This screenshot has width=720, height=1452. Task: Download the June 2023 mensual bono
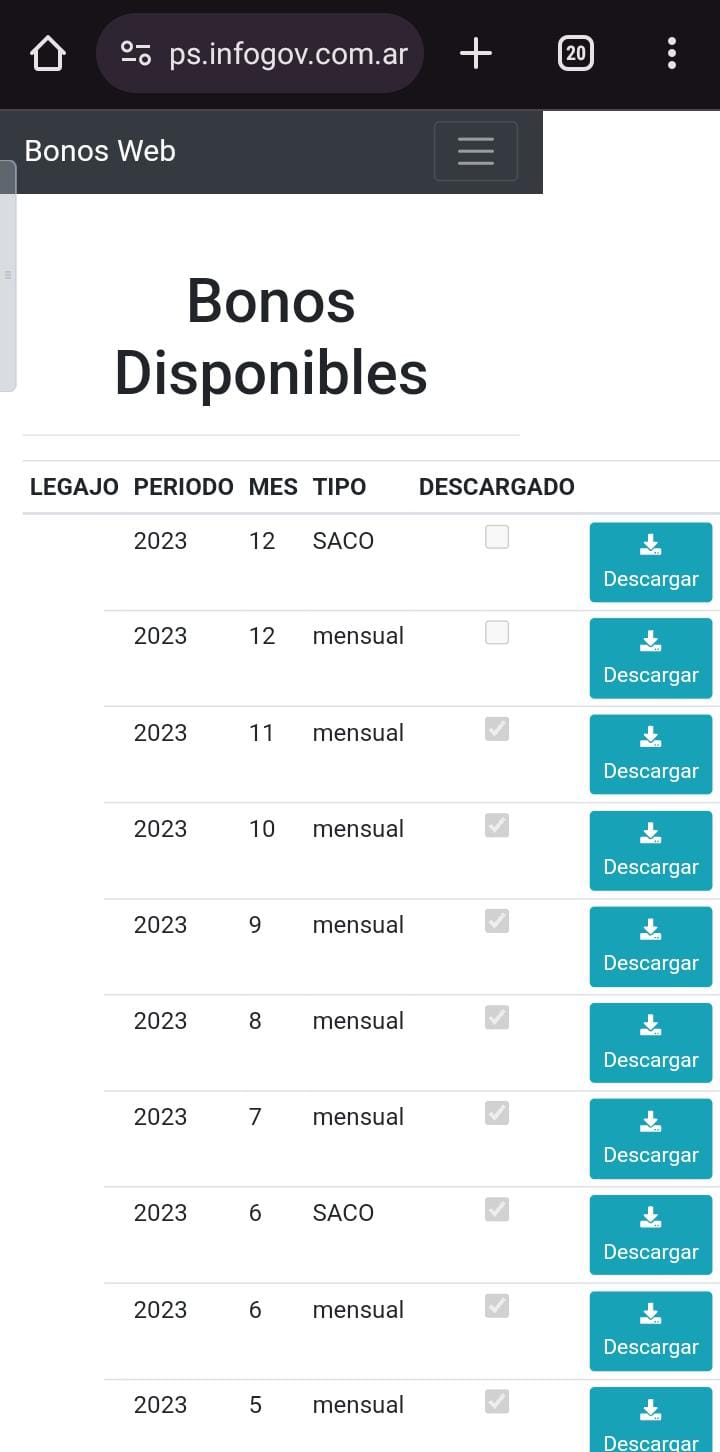tap(650, 1330)
